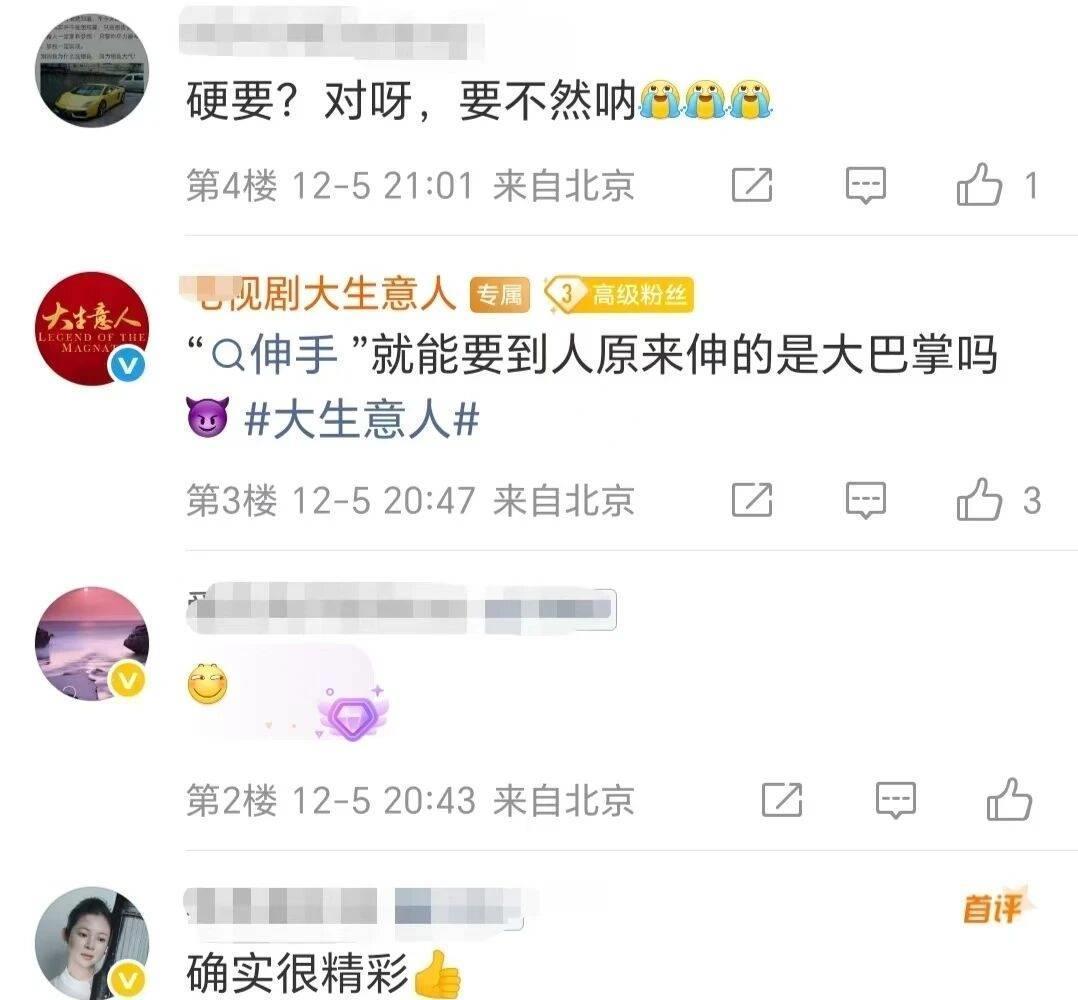Like the 3rd floor 大生意人 comment
The height and width of the screenshot is (1000, 1078).
coord(979,500)
